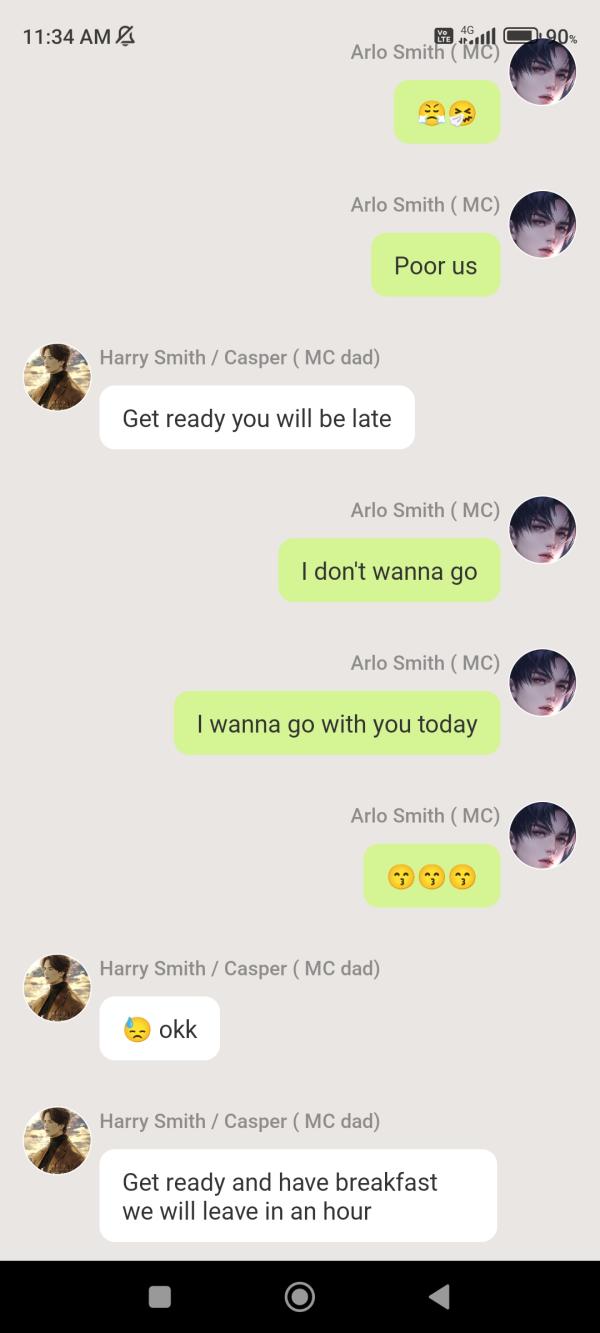
Task: Go back using the system back button
Action: click(439, 1297)
